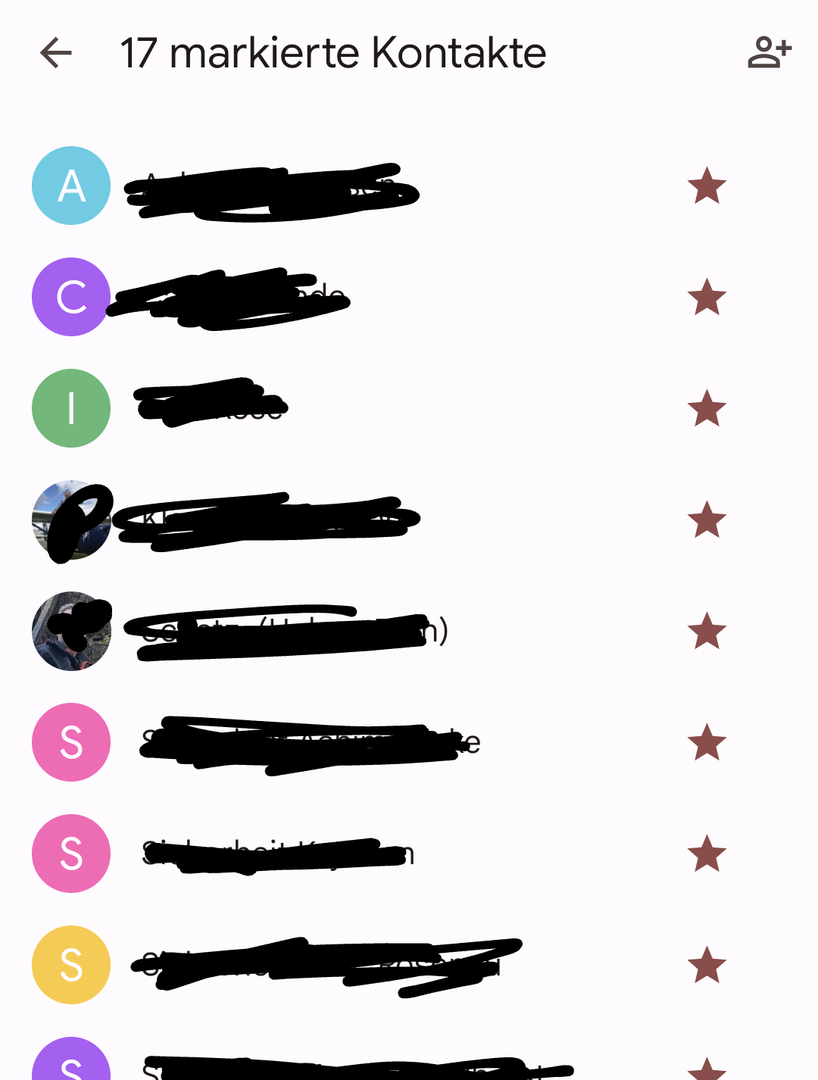Image resolution: width=818 pixels, height=1080 pixels.
Task: Unstar the yellow S avatar contact
Action: pos(707,965)
